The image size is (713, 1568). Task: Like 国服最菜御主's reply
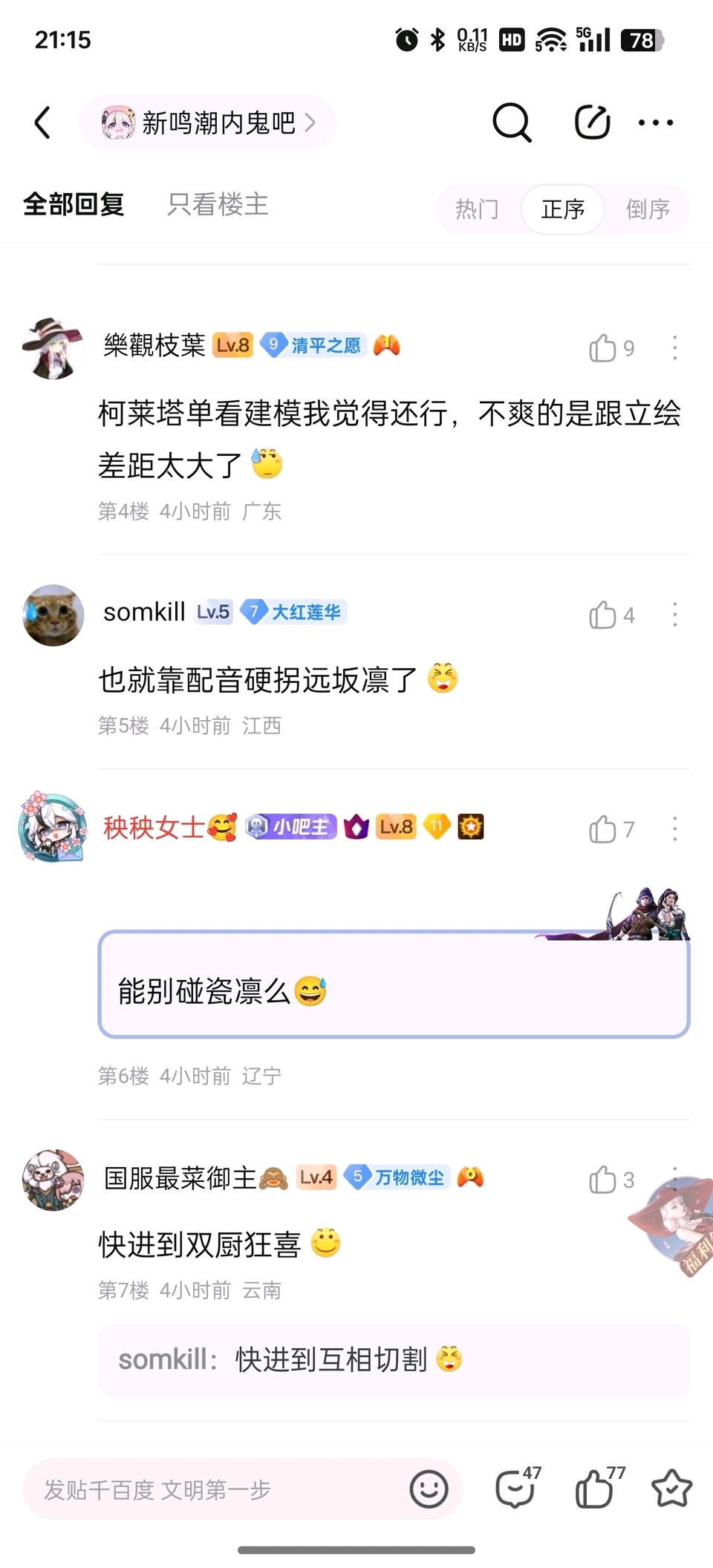click(x=603, y=1180)
